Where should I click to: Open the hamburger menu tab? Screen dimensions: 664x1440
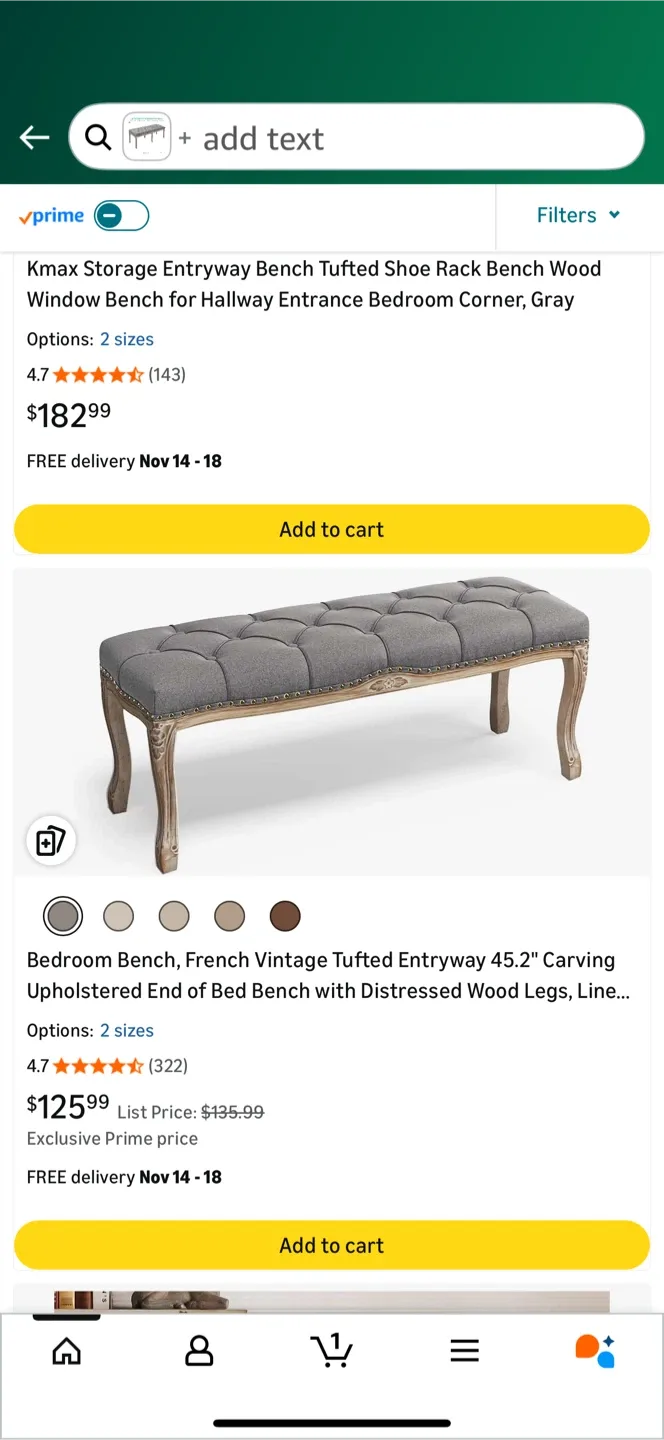coord(464,1352)
